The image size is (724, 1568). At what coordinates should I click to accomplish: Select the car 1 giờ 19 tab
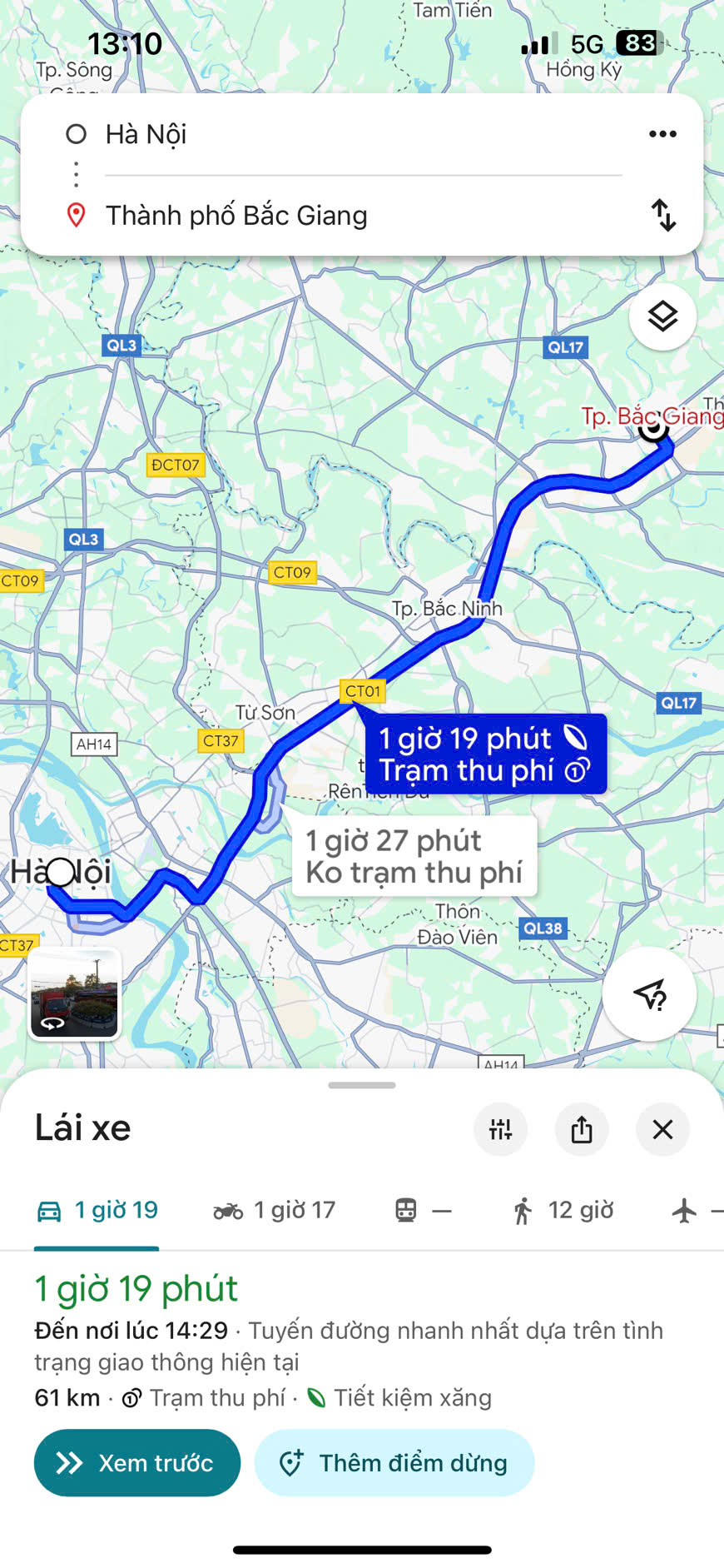point(97,1211)
